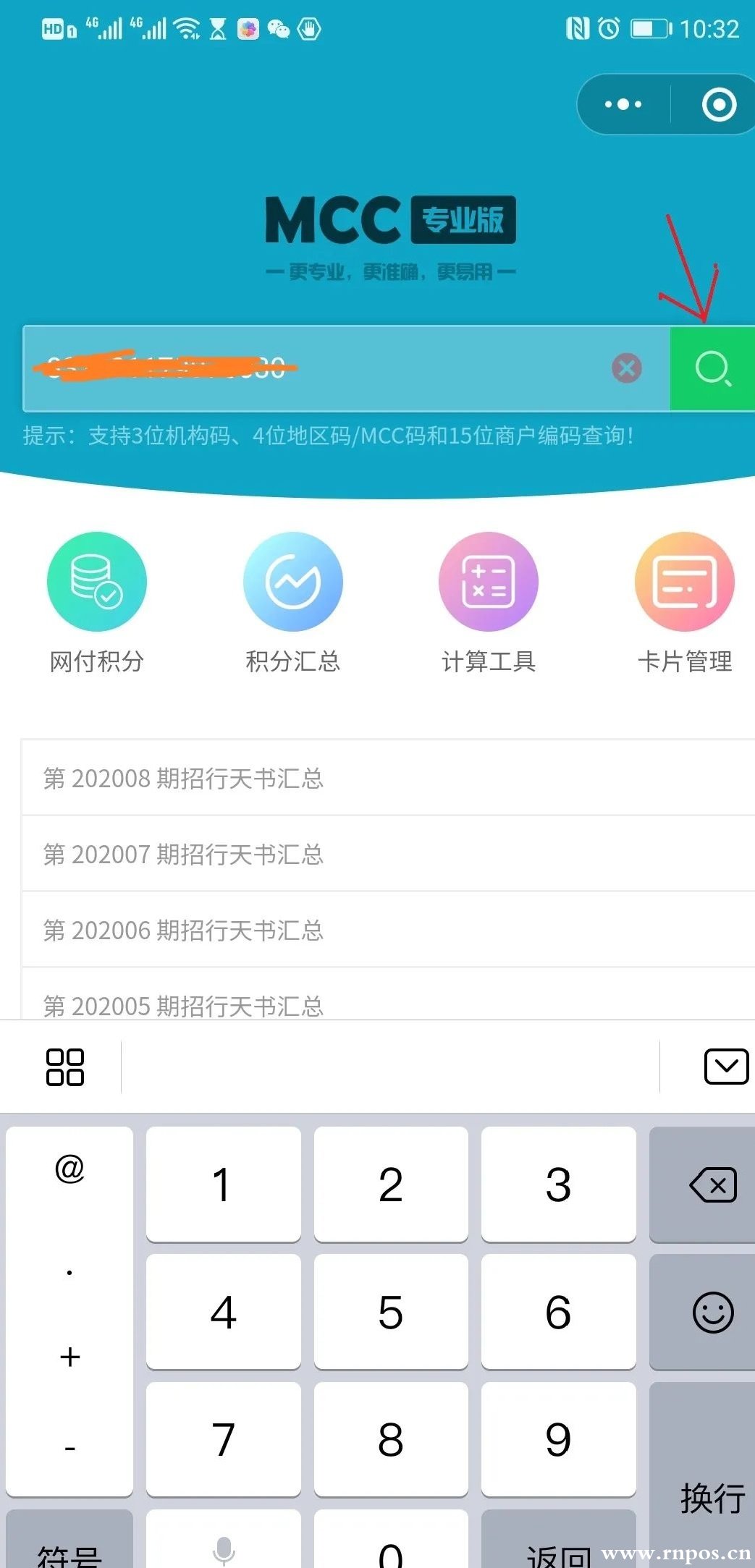Type digit 5 on the keypad
Screen dimensions: 755x1568
tap(391, 1312)
